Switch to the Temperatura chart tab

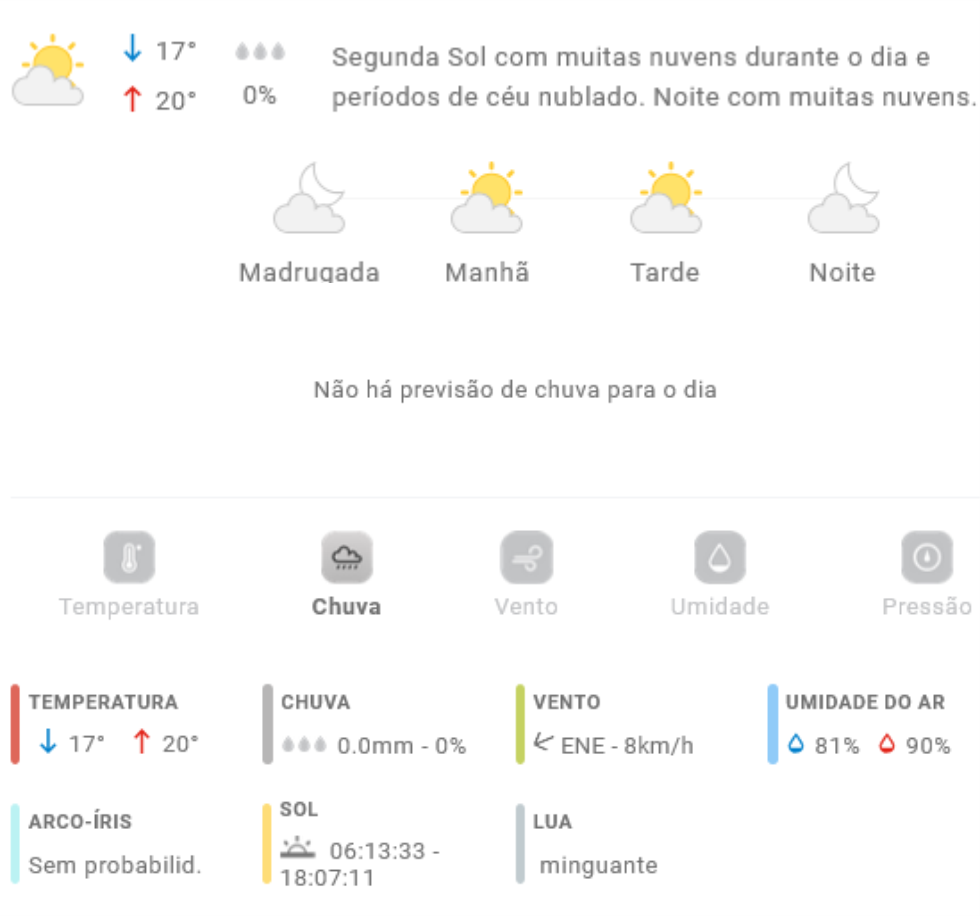click(129, 574)
